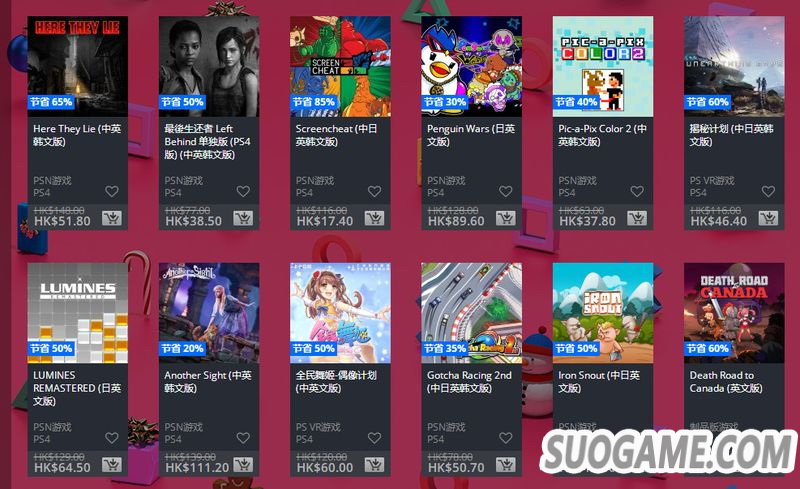Viewport: 800px width, 489px height.
Task: Wishlist Pic-a-Pix Color 2 with the heart
Action: (x=637, y=192)
